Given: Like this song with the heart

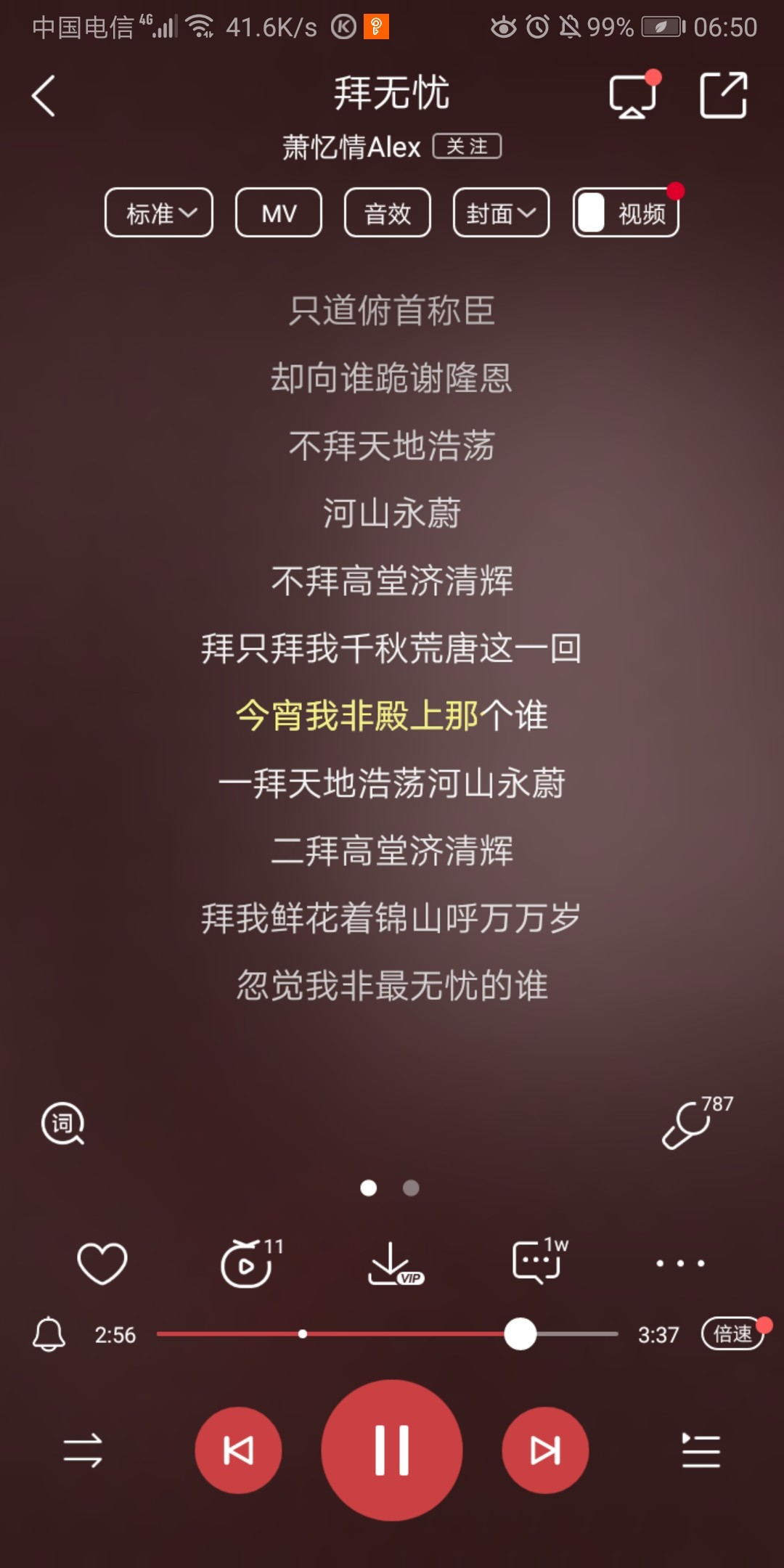Looking at the screenshot, I should click(102, 1263).
